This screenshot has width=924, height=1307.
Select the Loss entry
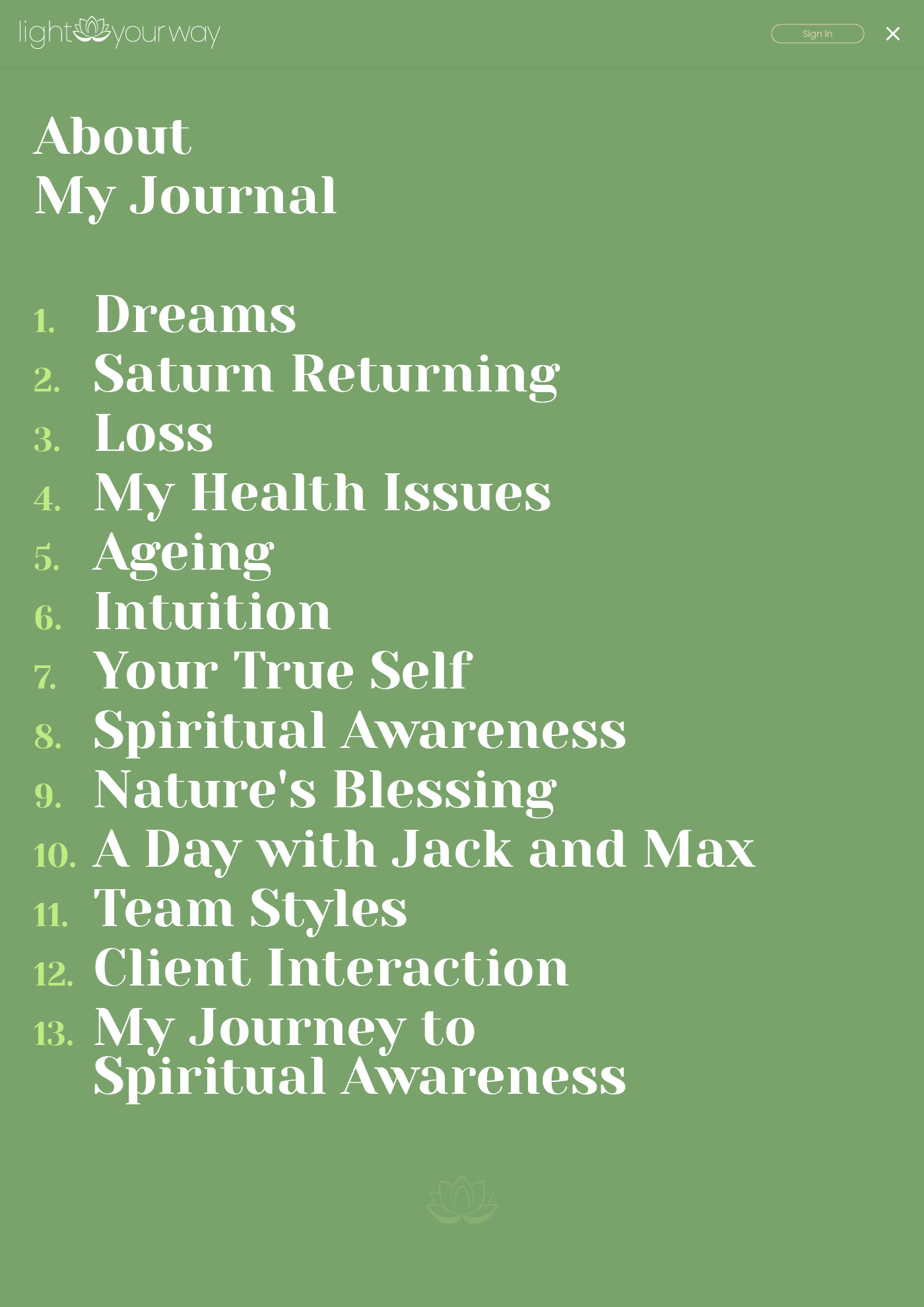154,434
